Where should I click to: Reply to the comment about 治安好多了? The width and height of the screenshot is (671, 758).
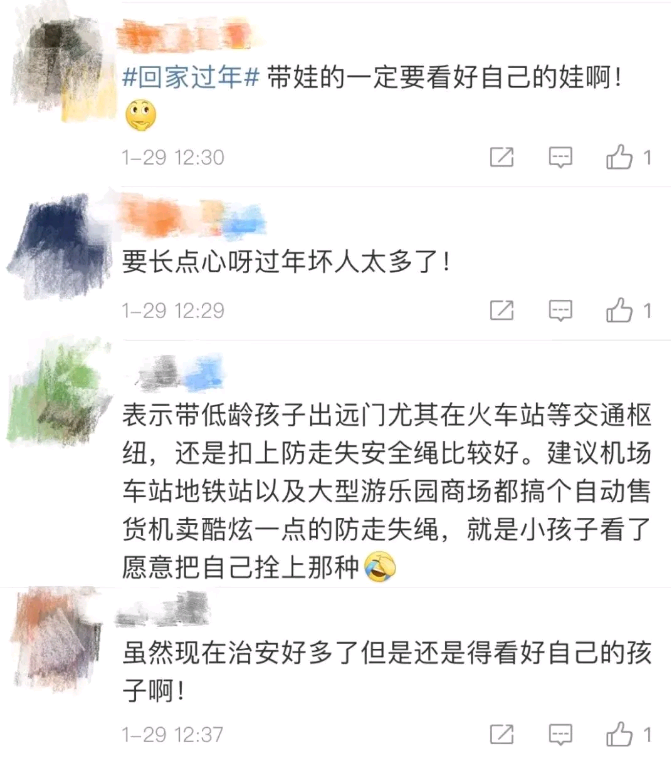(x=561, y=733)
